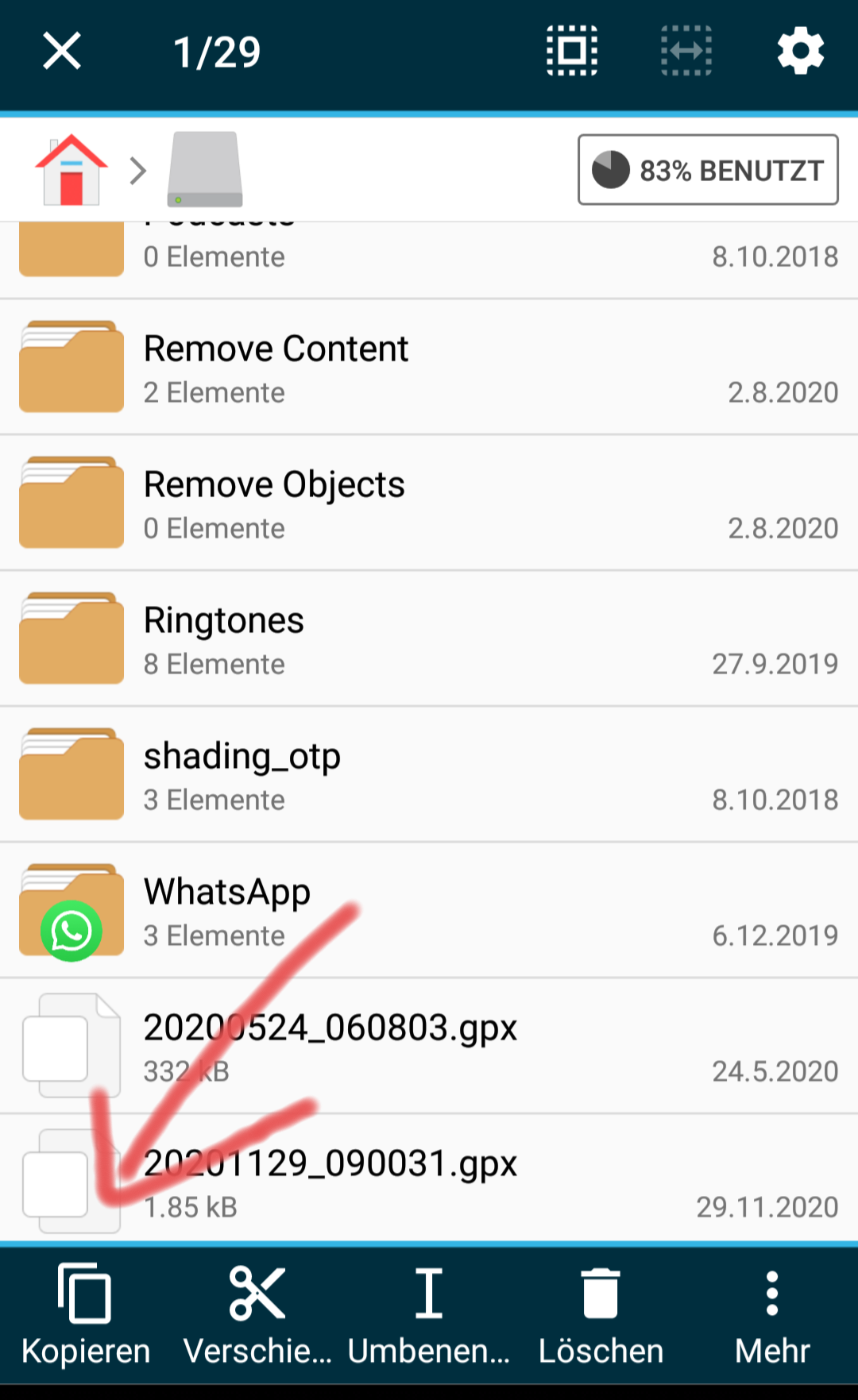This screenshot has height=1400, width=858.
Task: Rename the file with Umbenennen
Action: [x=429, y=1315]
